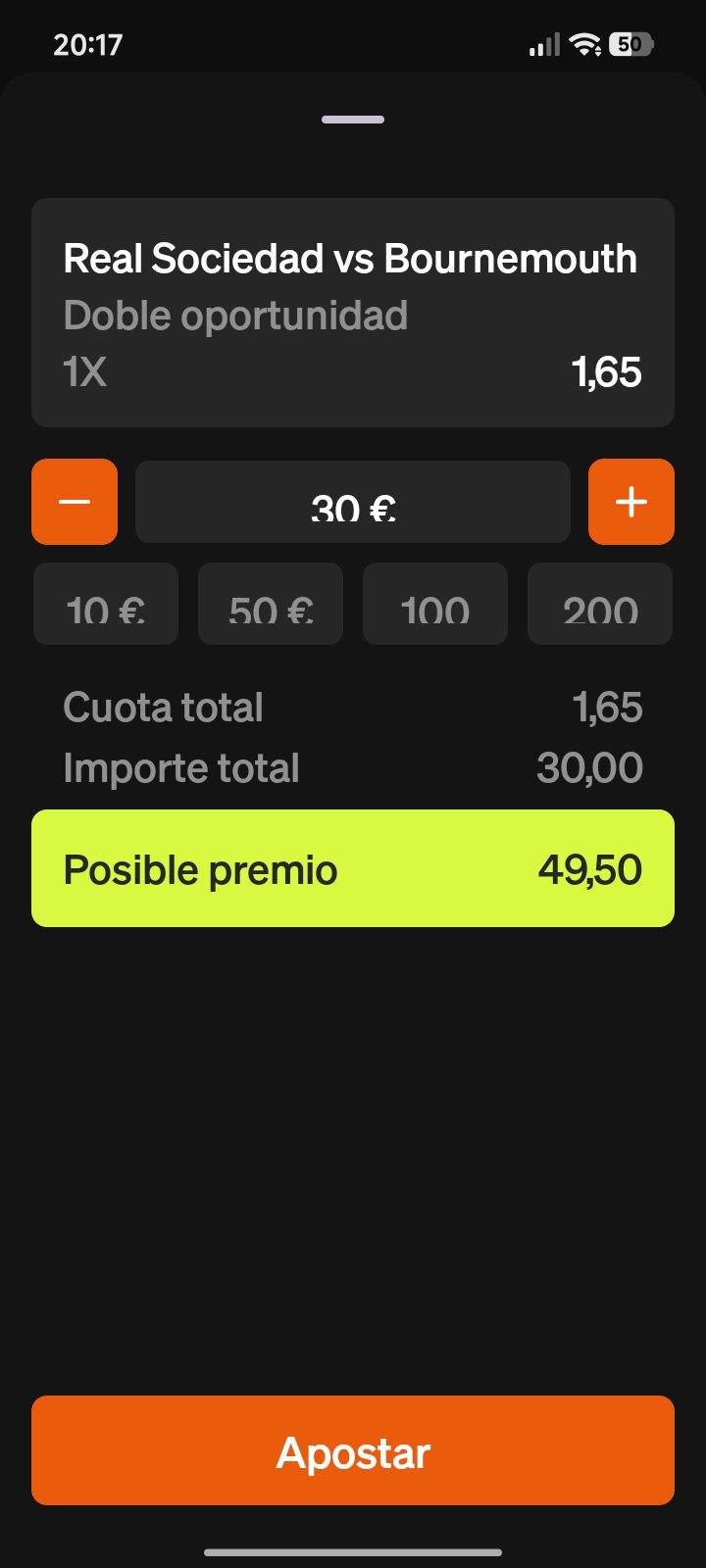Screen dimensions: 706x1568
Task: Decrease the stake with the minus button
Action: [x=75, y=502]
